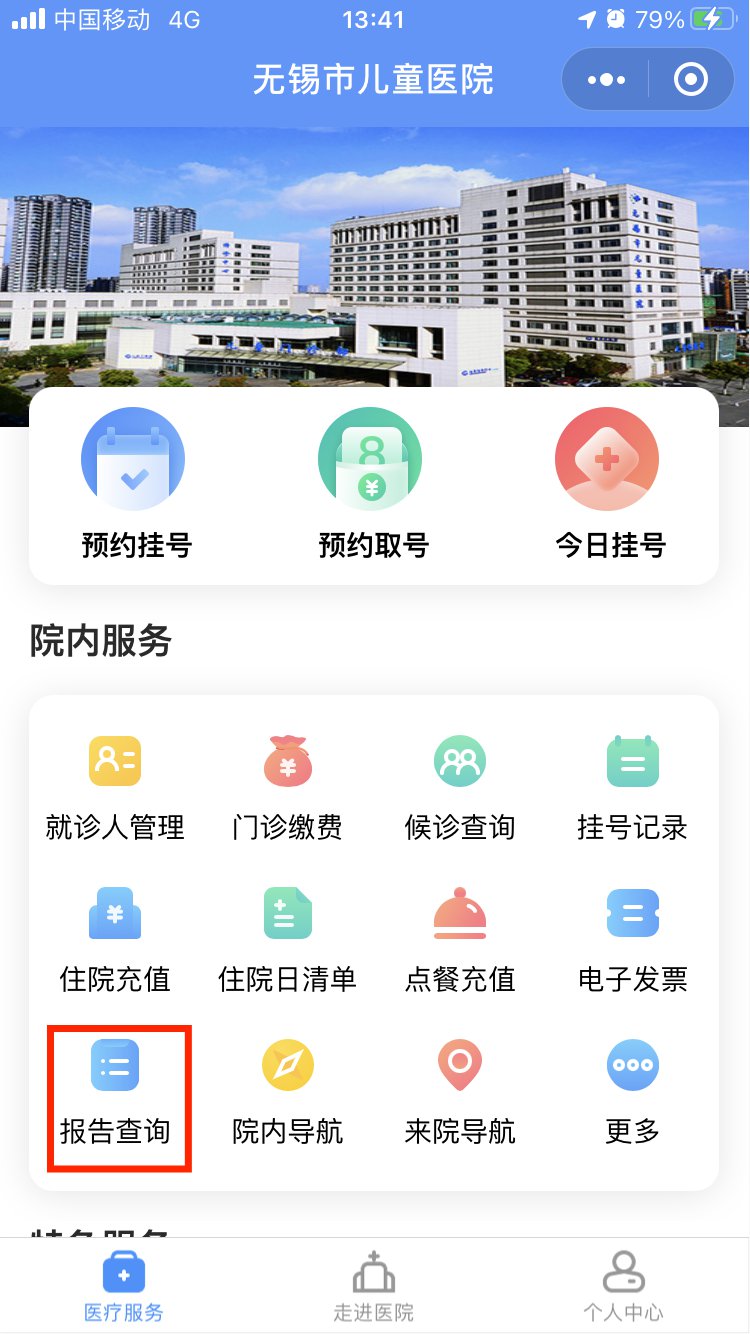Open 预约挂号 appointment registration
The width and height of the screenshot is (750, 1334).
(x=135, y=484)
